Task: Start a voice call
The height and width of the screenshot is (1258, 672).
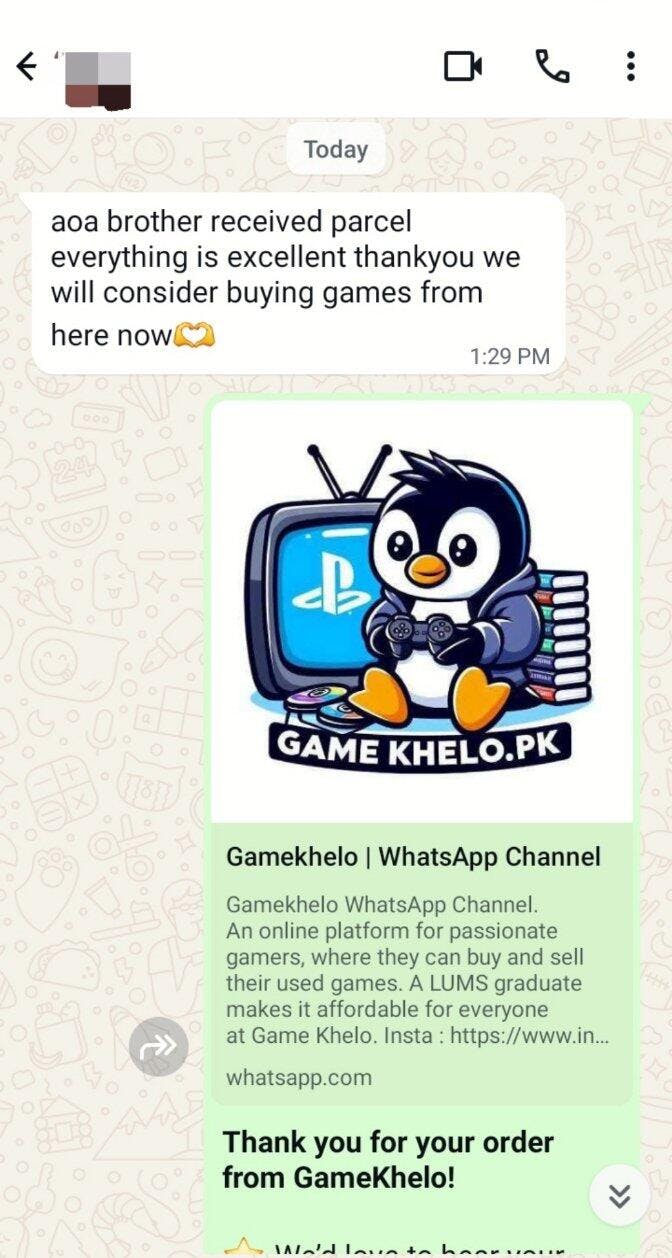Action: 552,67
